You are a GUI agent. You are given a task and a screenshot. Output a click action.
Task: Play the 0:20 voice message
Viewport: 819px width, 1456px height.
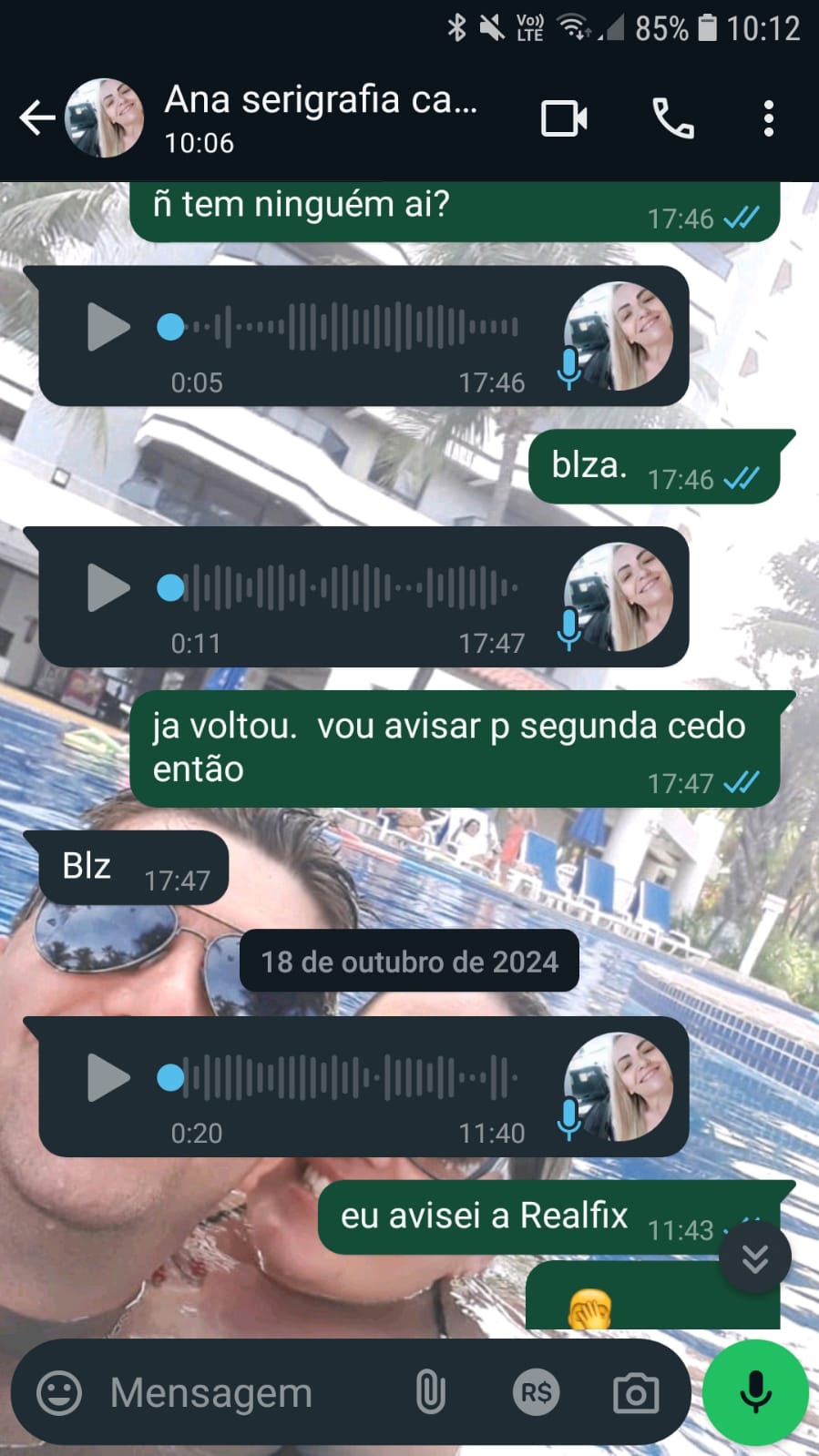coord(107,1078)
